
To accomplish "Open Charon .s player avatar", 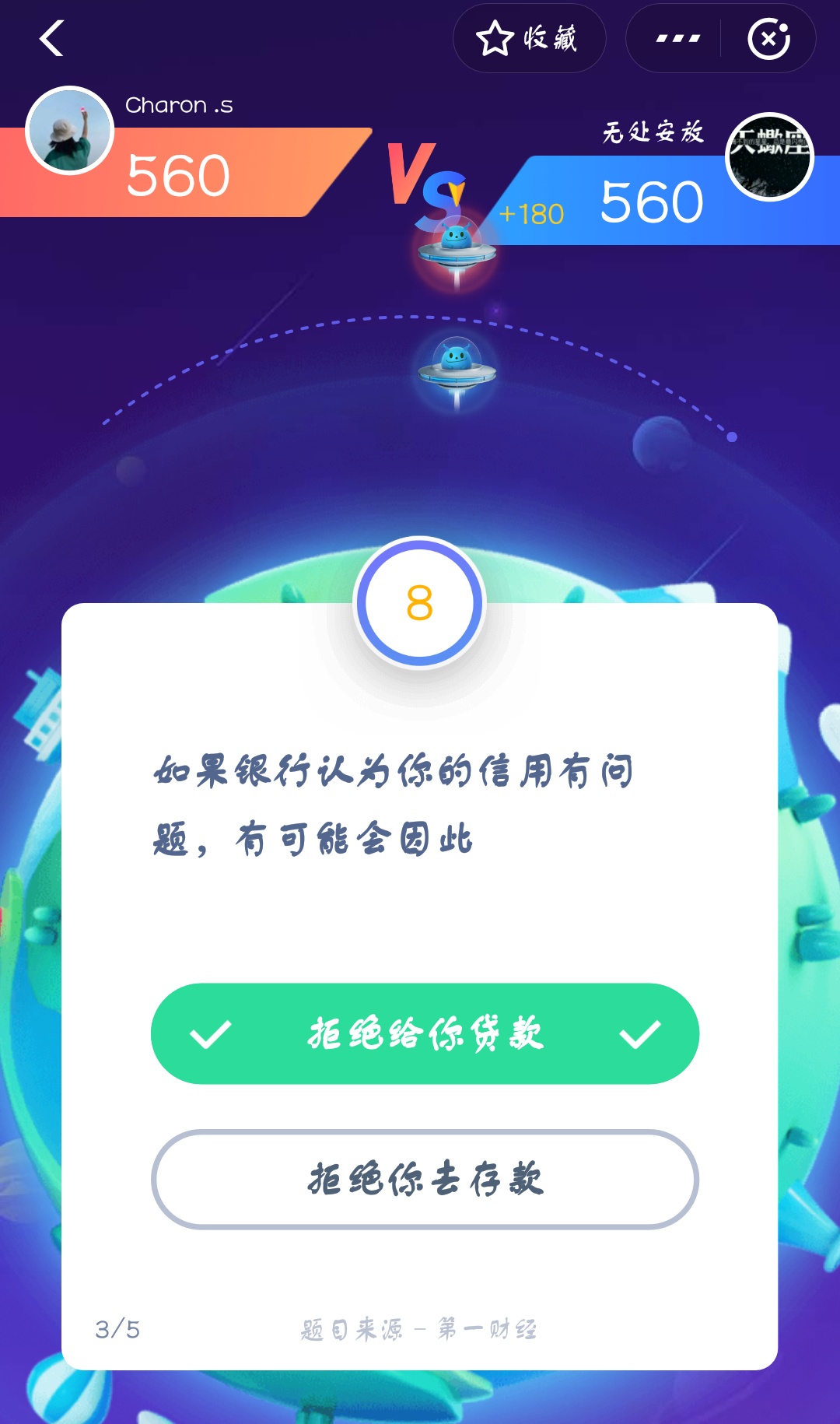I will [70, 130].
